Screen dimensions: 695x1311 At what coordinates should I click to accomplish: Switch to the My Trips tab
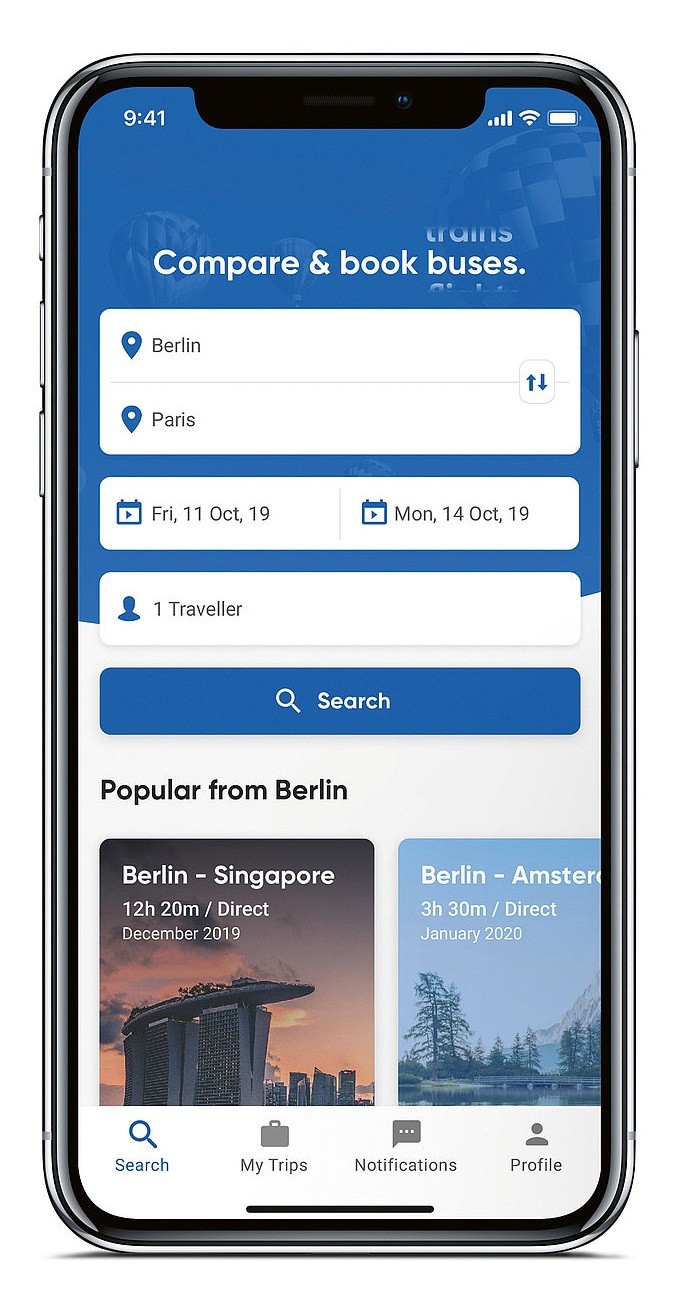(x=274, y=1148)
